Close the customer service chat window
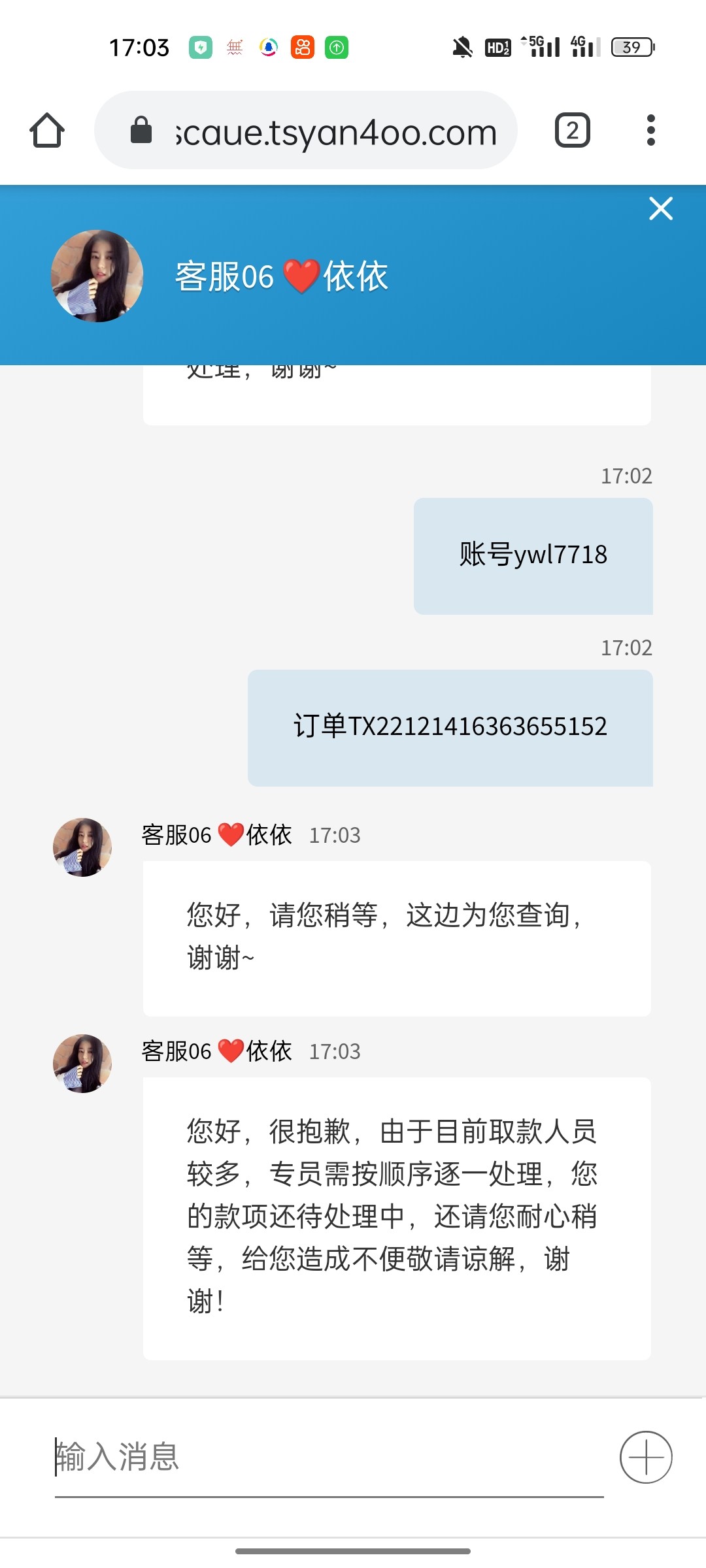Viewport: 706px width, 1568px height. coord(660,209)
